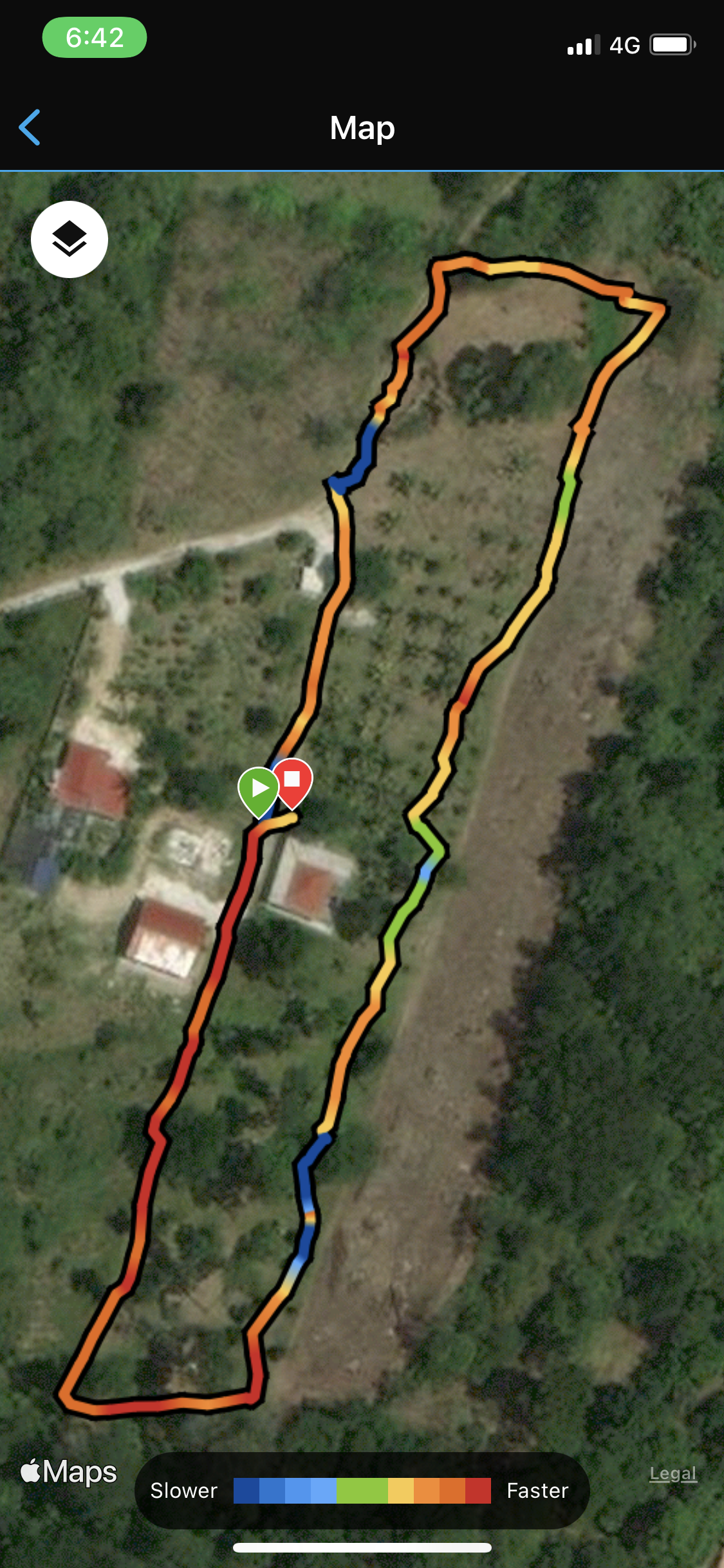724x1568 pixels.
Task: Open the Legal link
Action: click(x=673, y=1473)
